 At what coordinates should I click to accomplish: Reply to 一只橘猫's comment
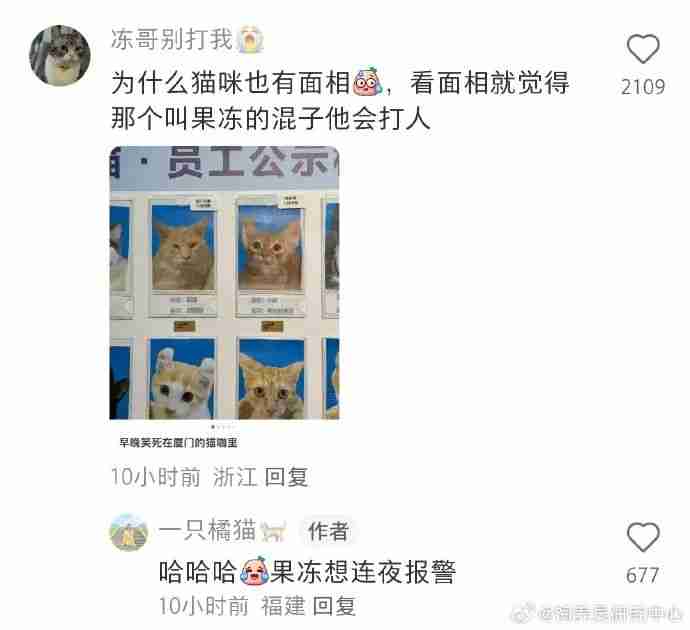click(x=334, y=605)
